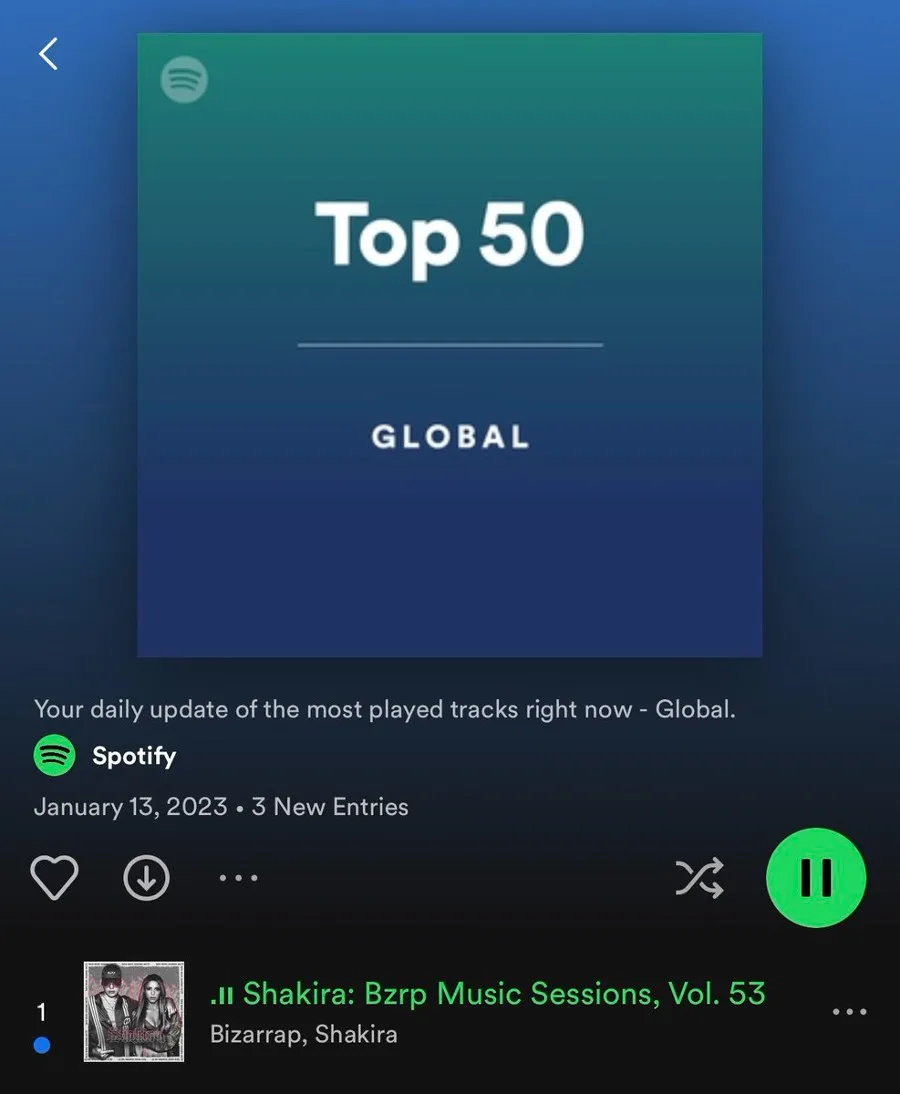Enable shuffle playback

coord(699,877)
